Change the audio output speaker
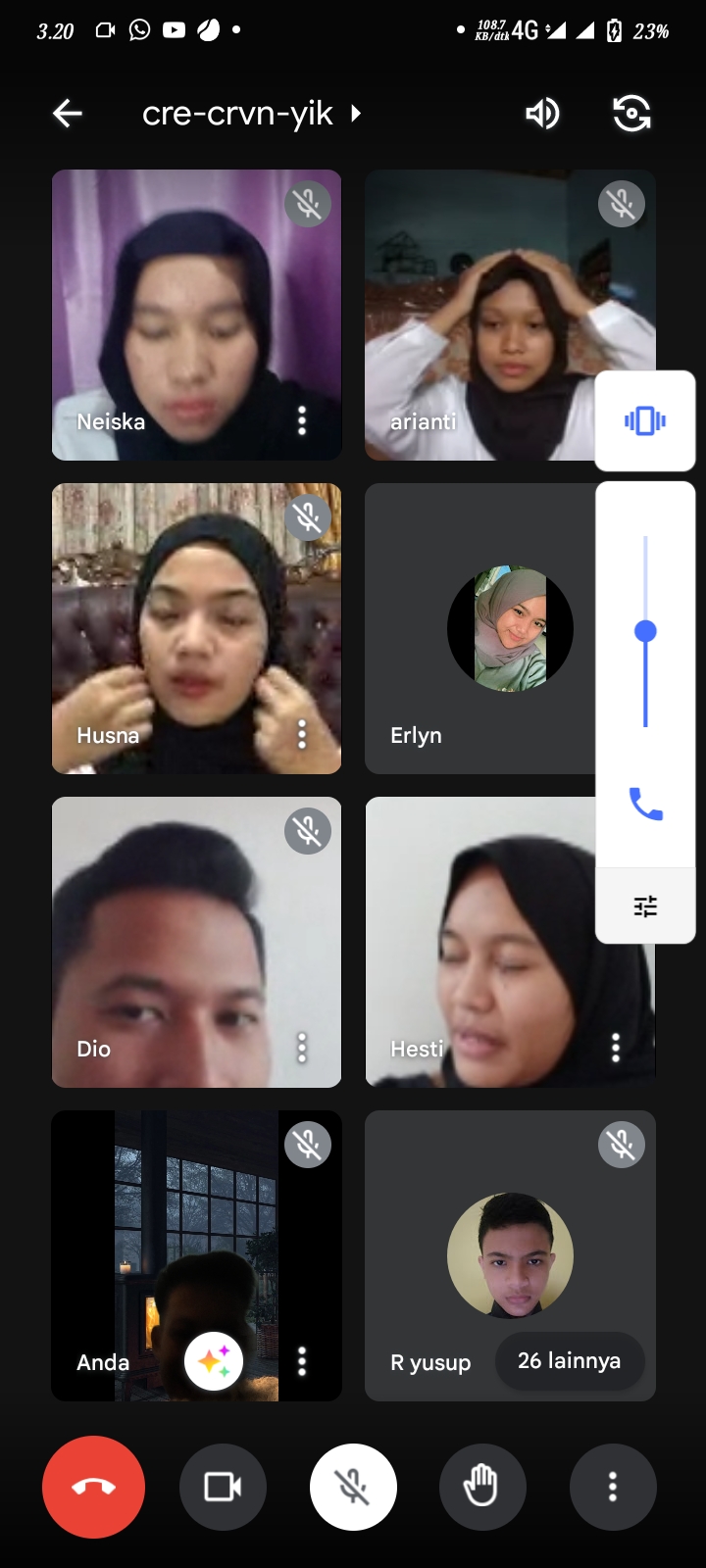This screenshot has height=1568, width=706. (542, 114)
